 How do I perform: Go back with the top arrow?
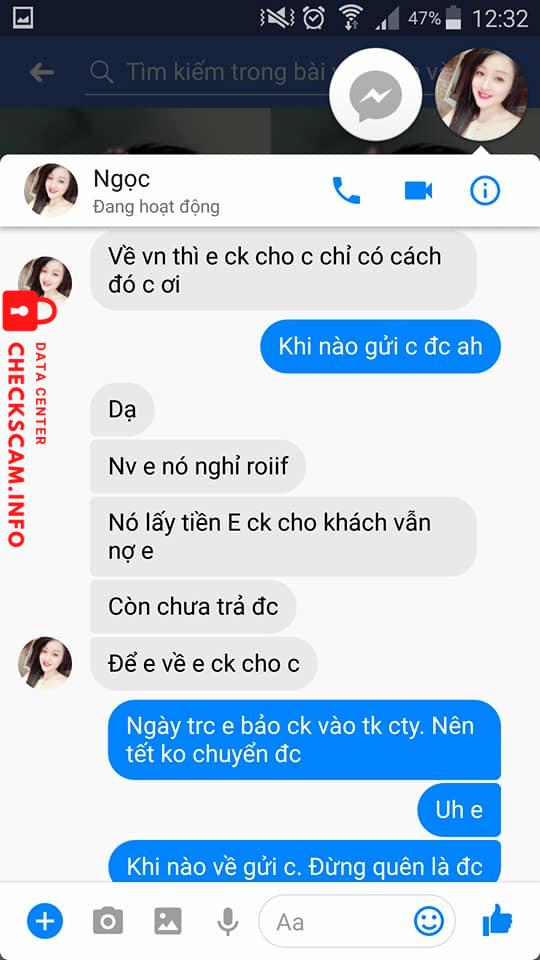pyautogui.click(x=42, y=73)
